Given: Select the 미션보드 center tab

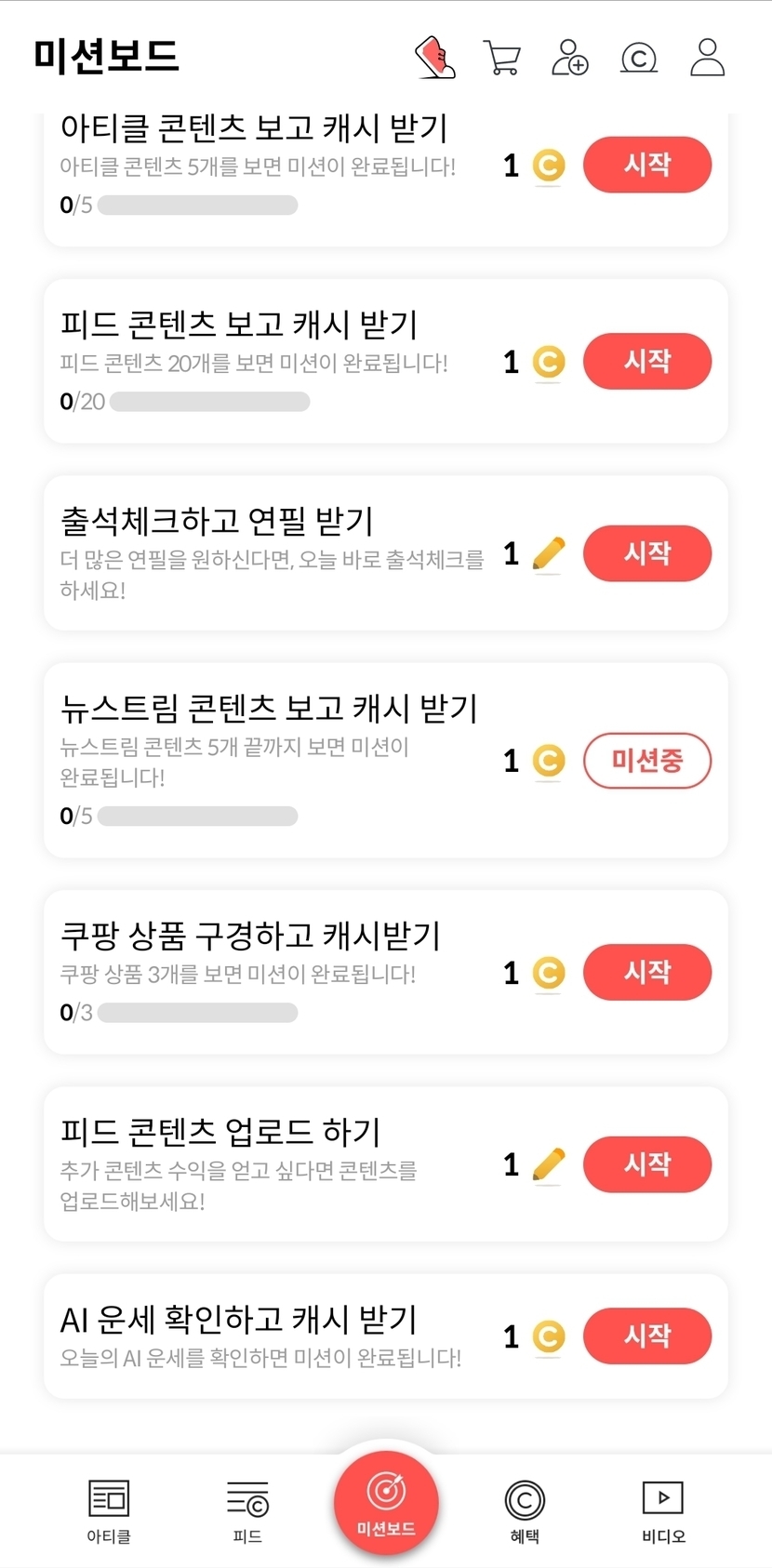Looking at the screenshot, I should click(386, 1502).
